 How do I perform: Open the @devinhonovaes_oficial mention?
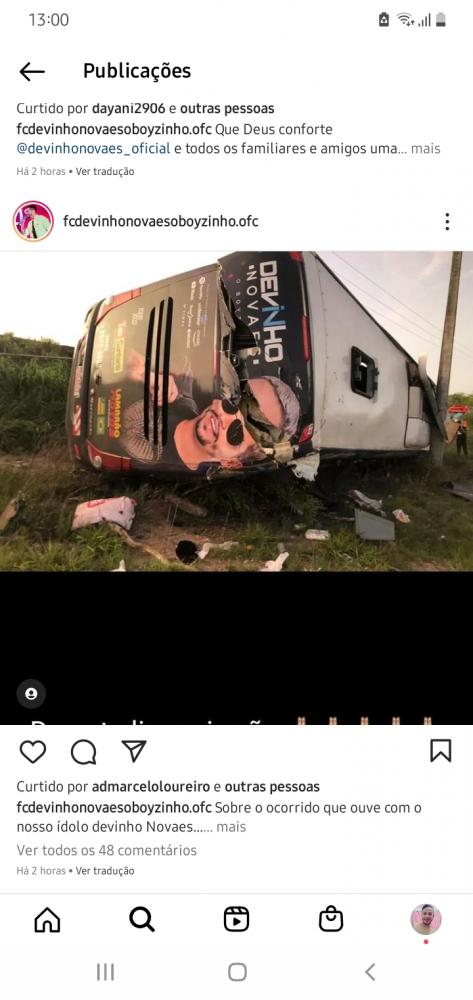tap(93, 149)
